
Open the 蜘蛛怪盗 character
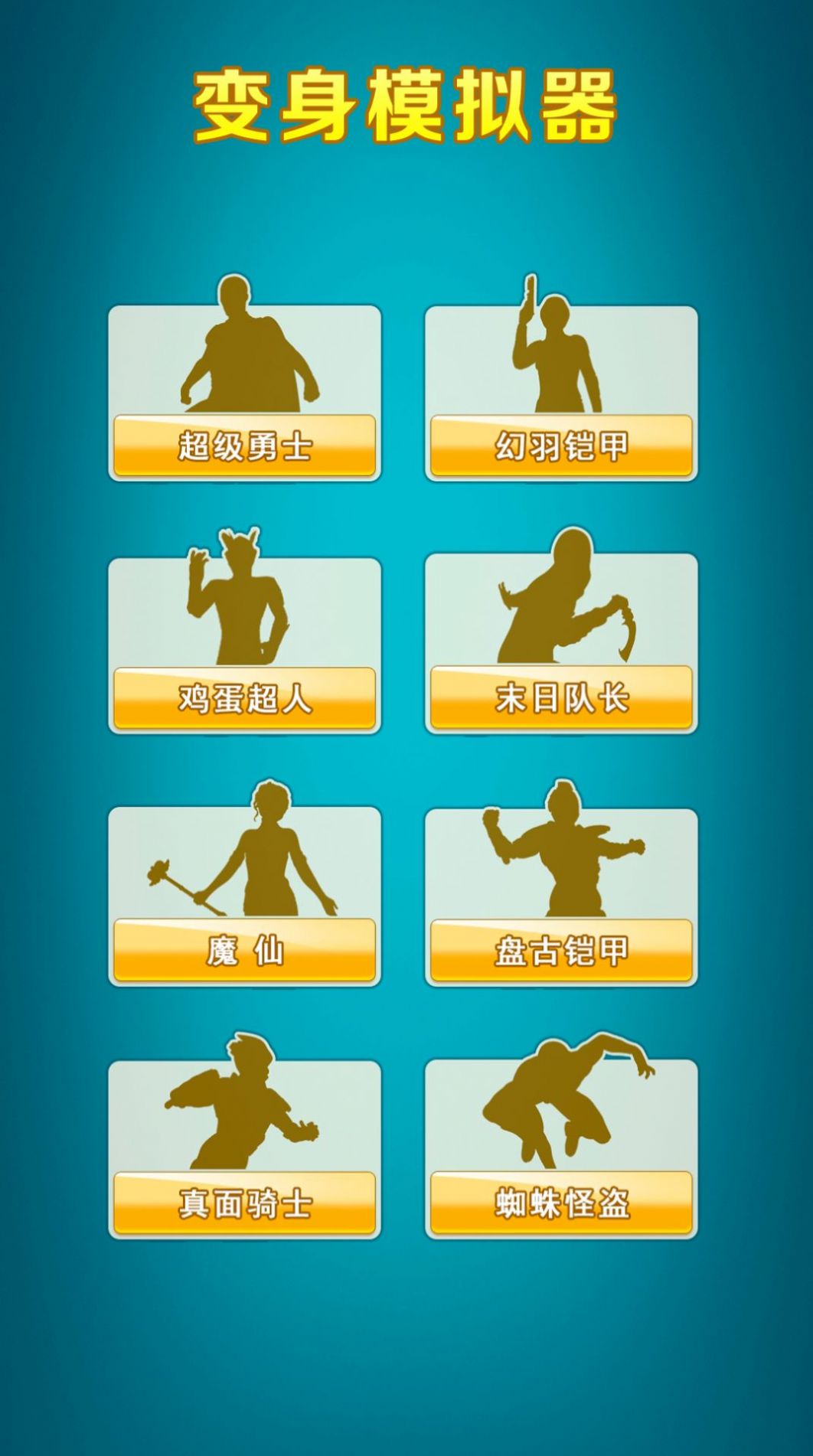tap(561, 1203)
